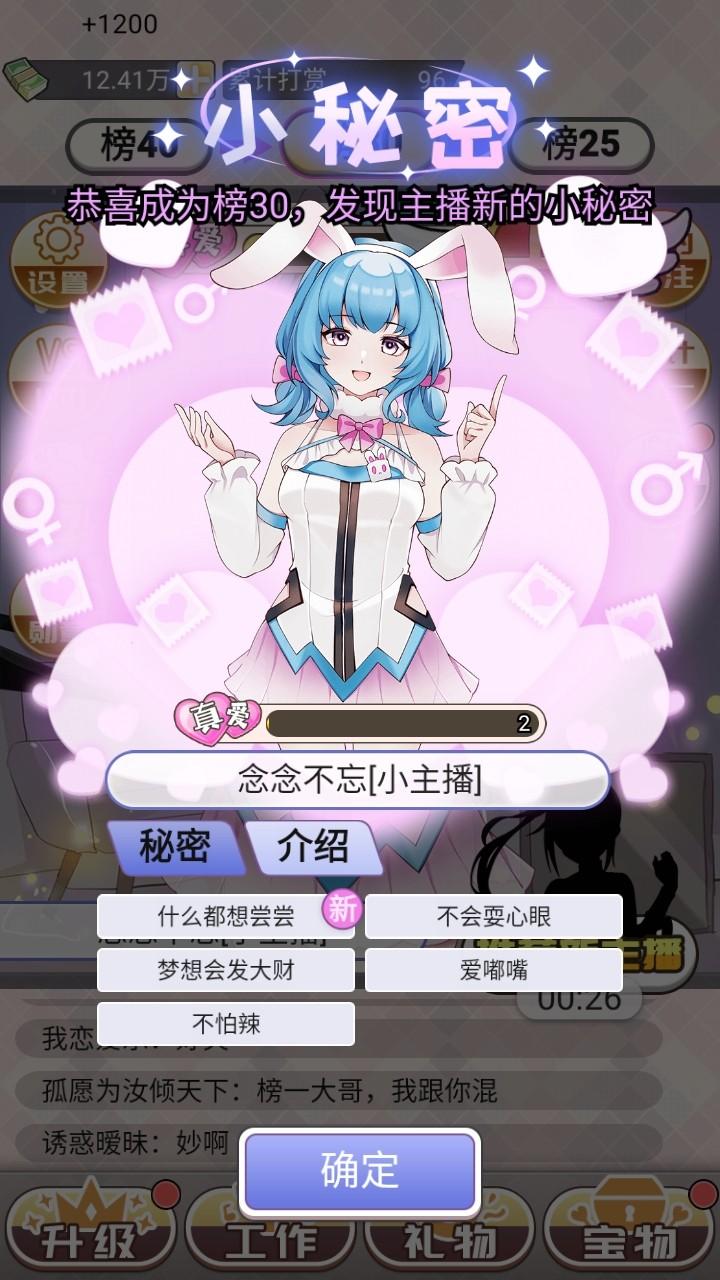Open the secret 不怕辣

click(226, 1024)
